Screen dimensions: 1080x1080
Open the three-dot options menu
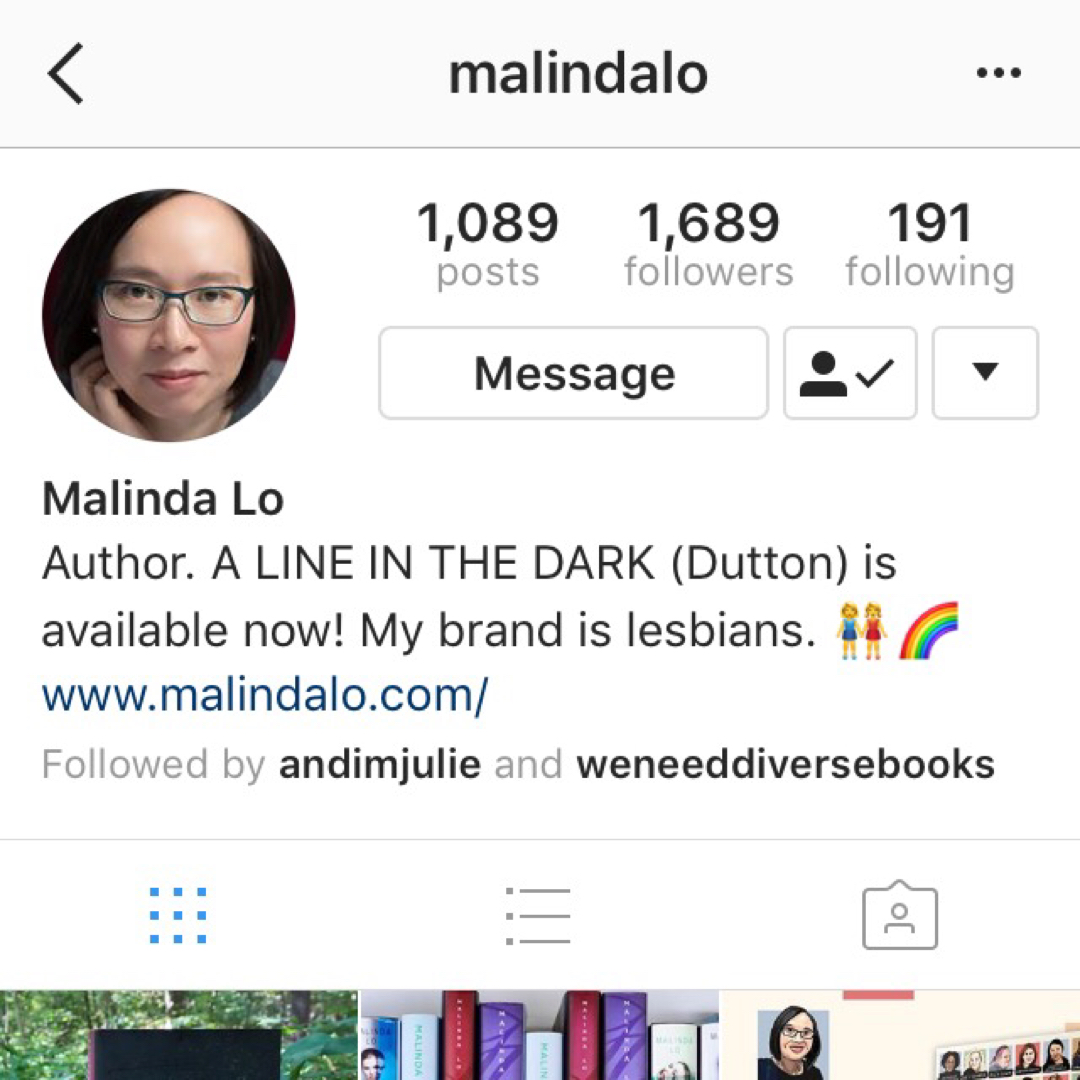(x=997, y=74)
